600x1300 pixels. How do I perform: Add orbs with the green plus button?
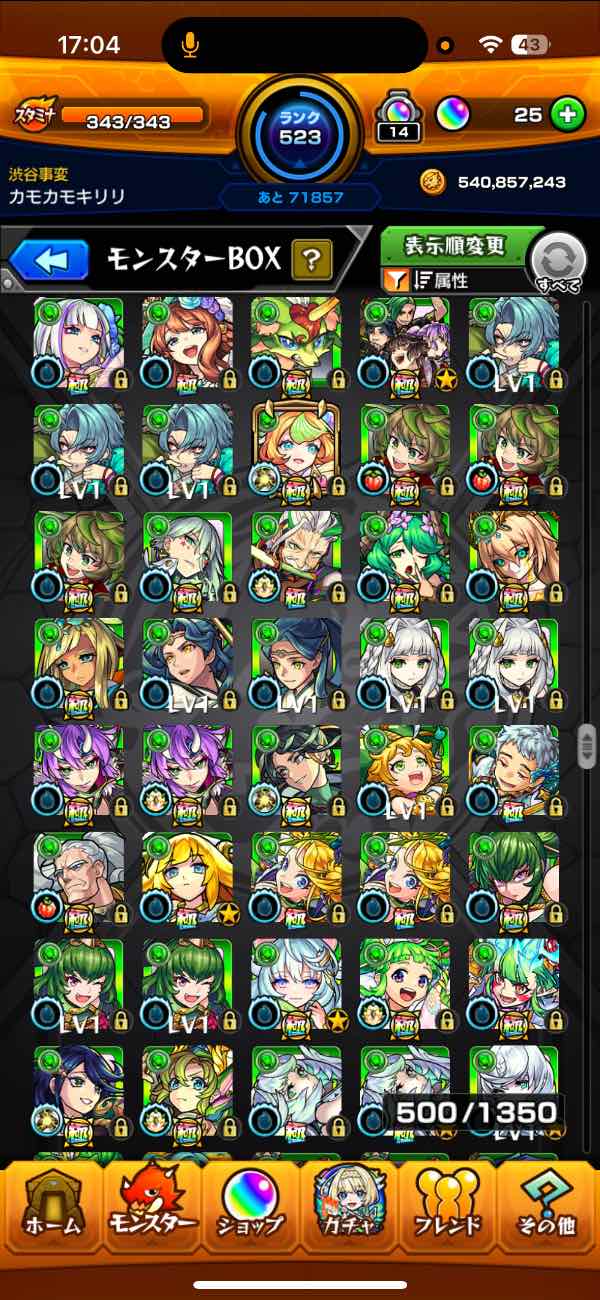pos(568,114)
